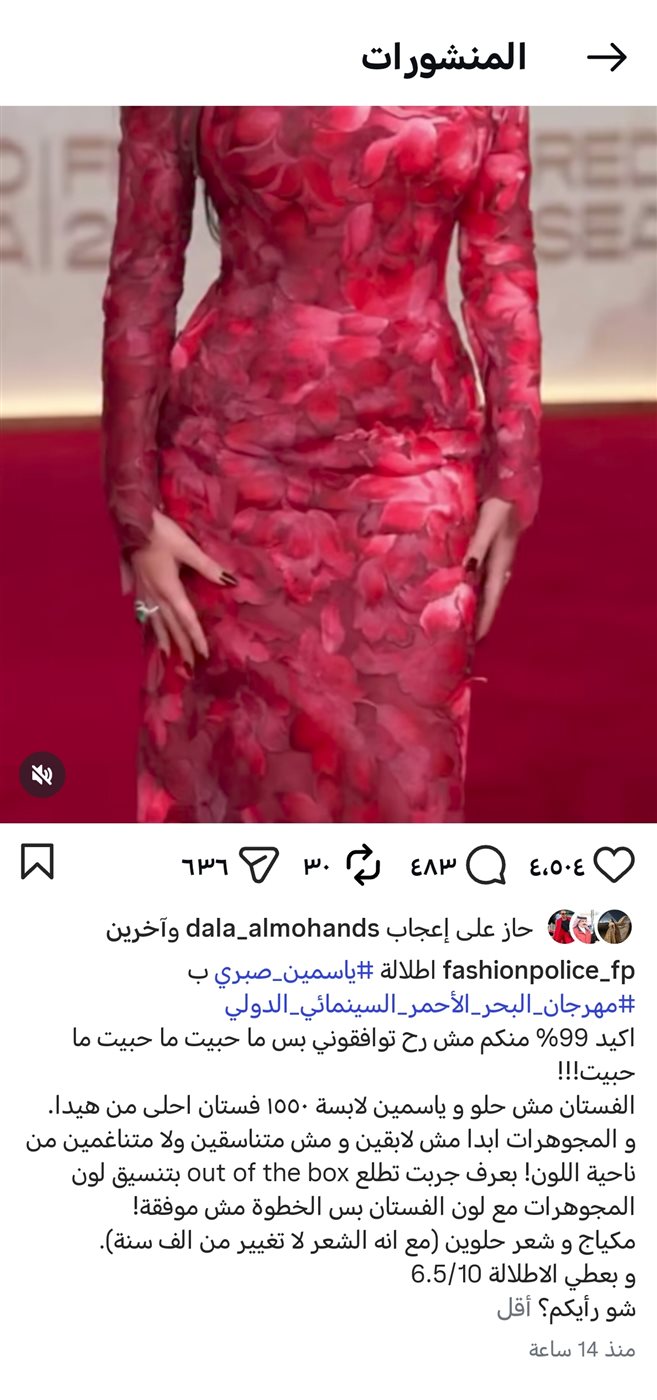Like the fashionpolice_fp post
The image size is (657, 1400).
pyautogui.click(x=613, y=864)
